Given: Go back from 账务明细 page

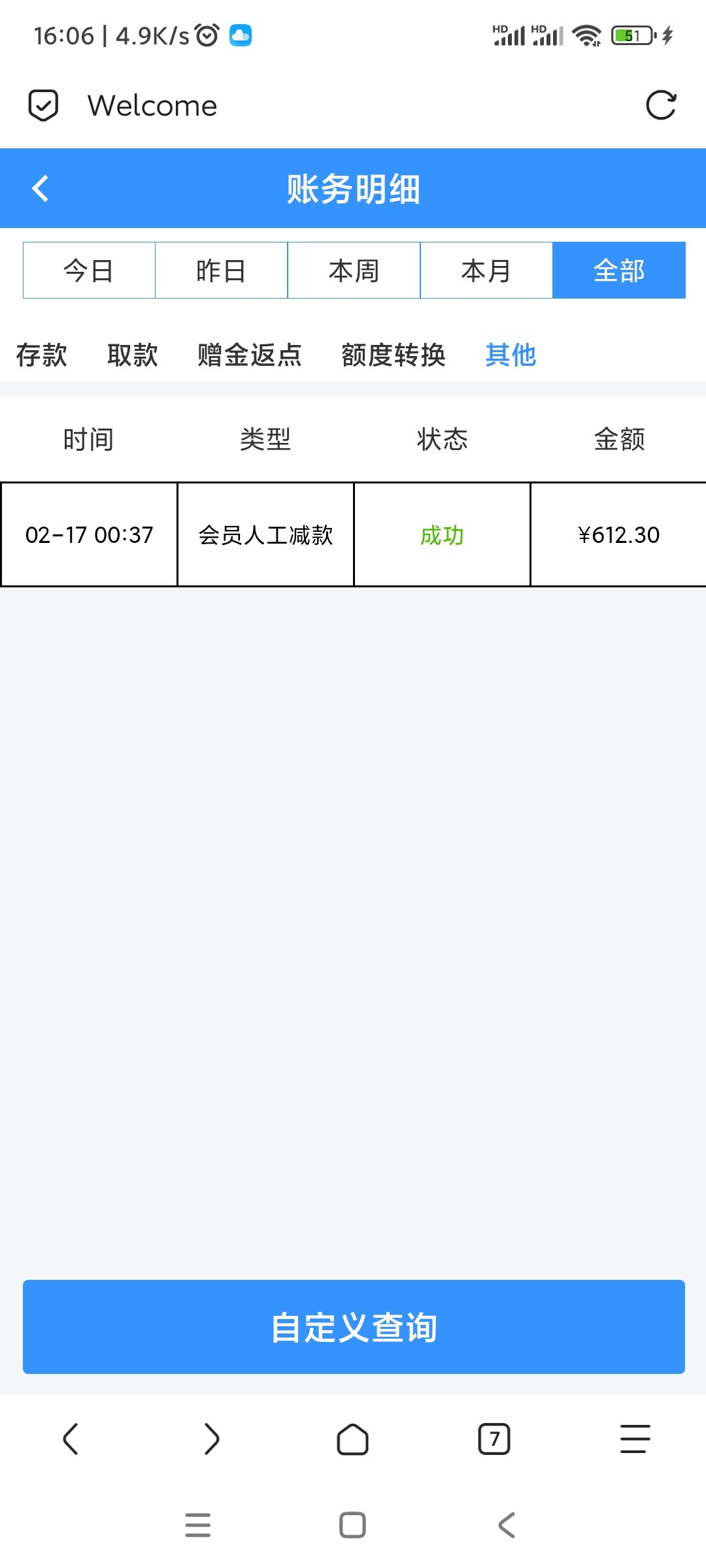Looking at the screenshot, I should 41,189.
